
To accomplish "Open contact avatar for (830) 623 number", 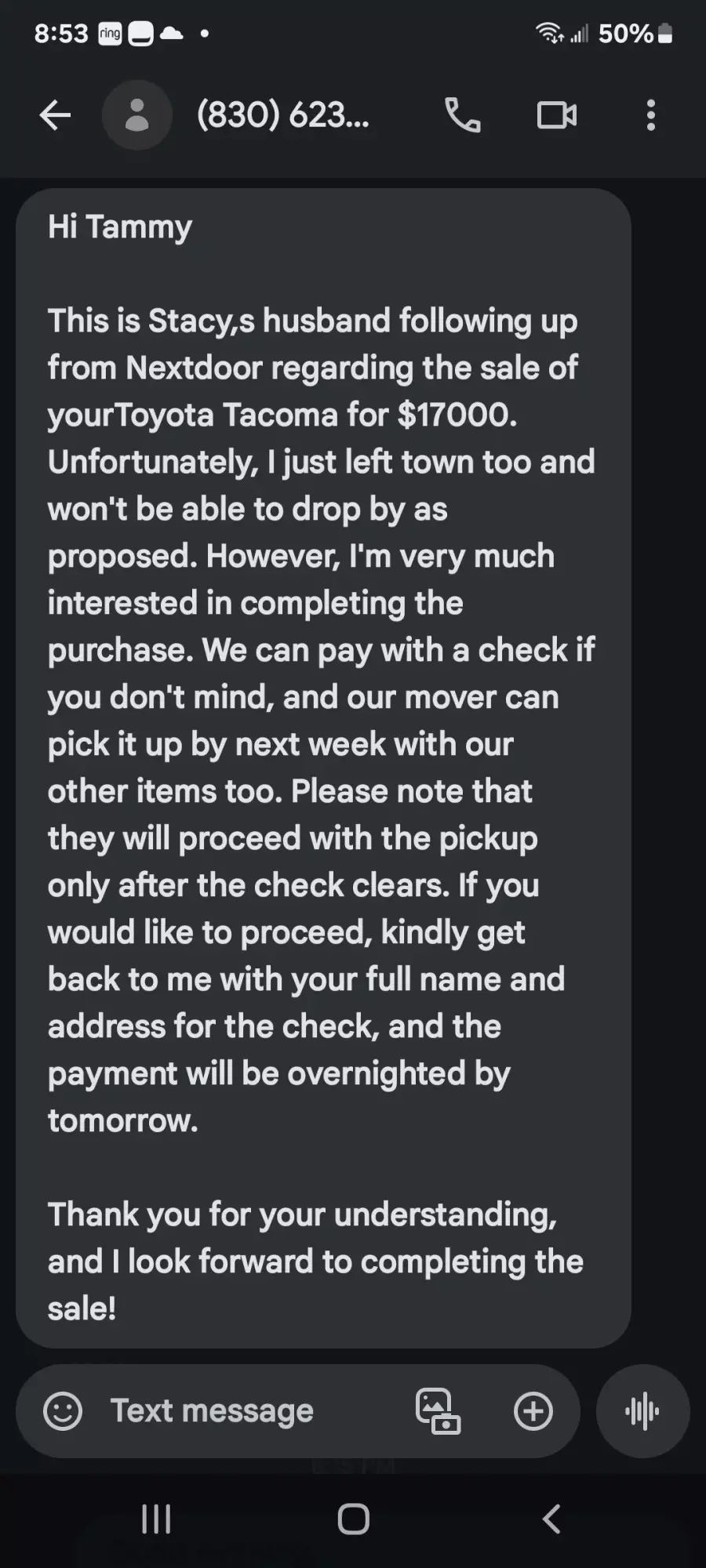I will (x=137, y=115).
